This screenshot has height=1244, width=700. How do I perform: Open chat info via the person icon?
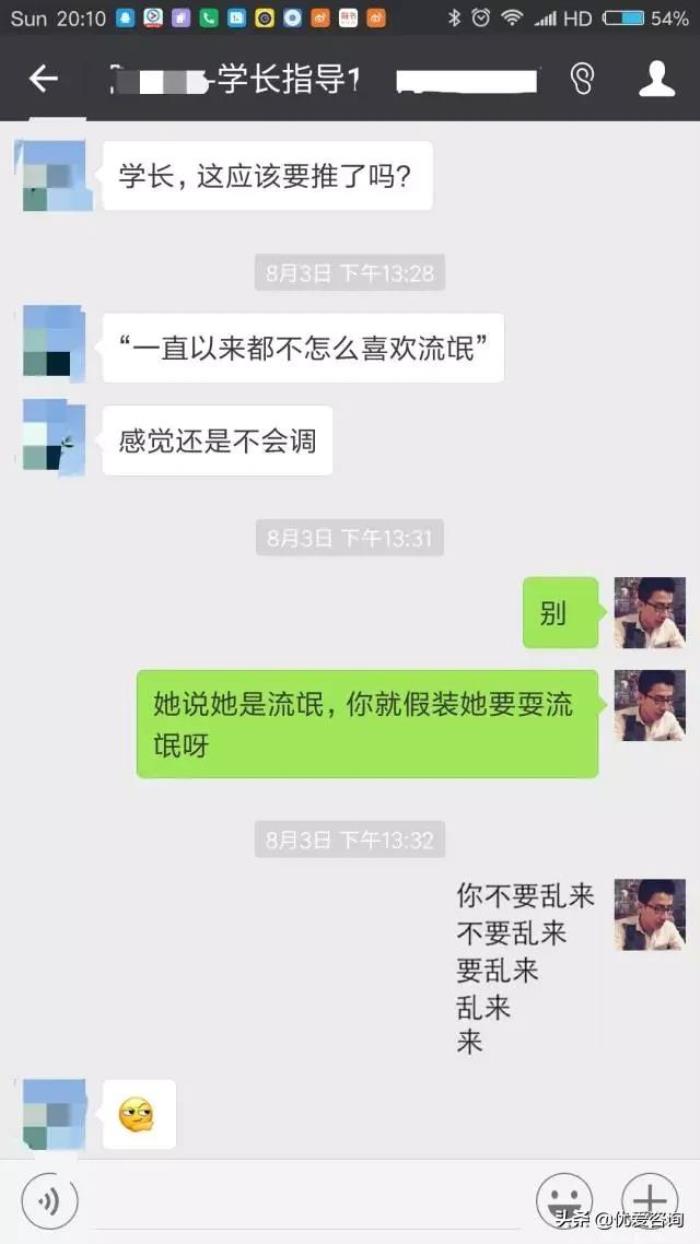coord(656,79)
